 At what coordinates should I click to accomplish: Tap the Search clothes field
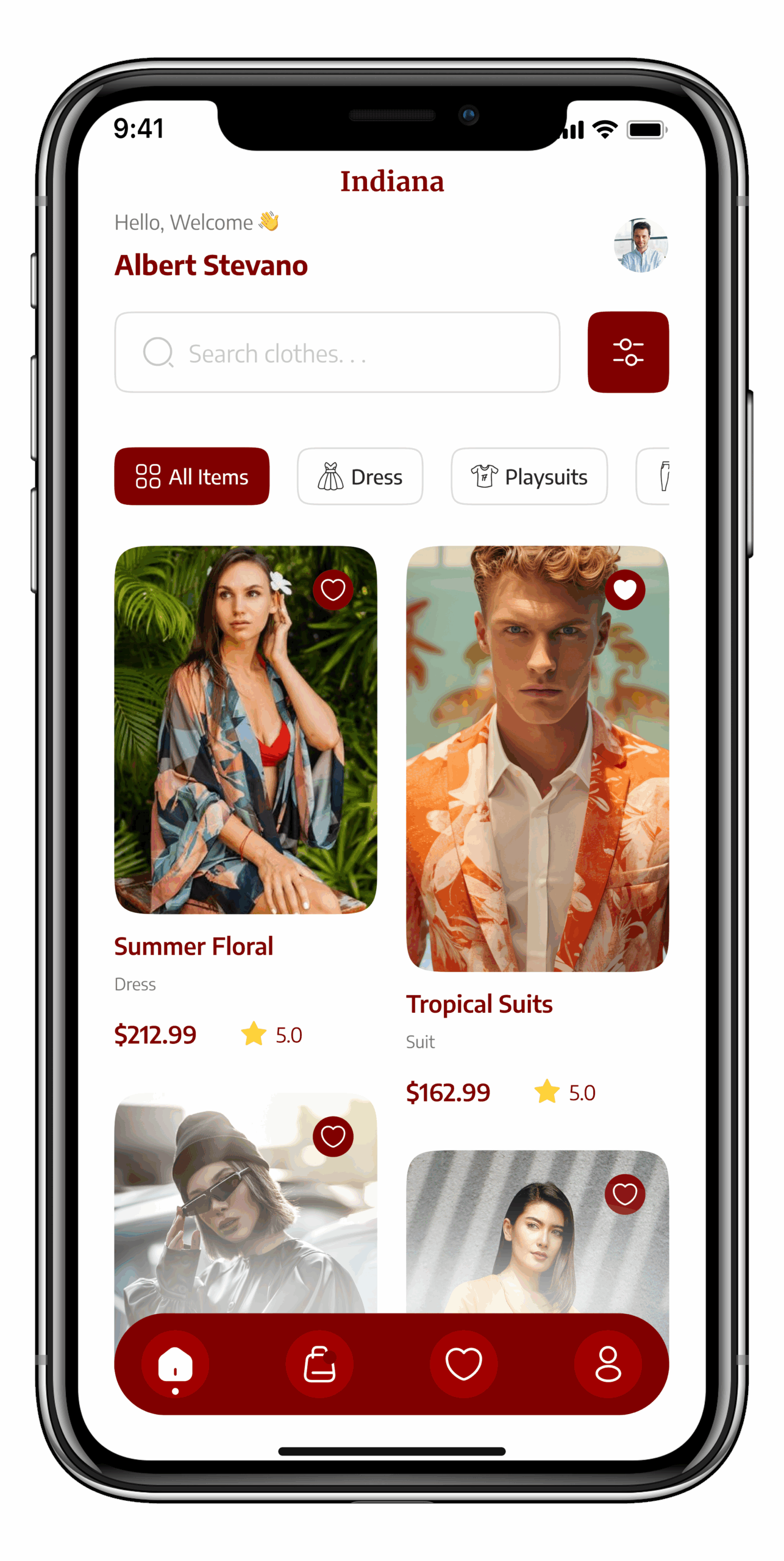click(337, 352)
